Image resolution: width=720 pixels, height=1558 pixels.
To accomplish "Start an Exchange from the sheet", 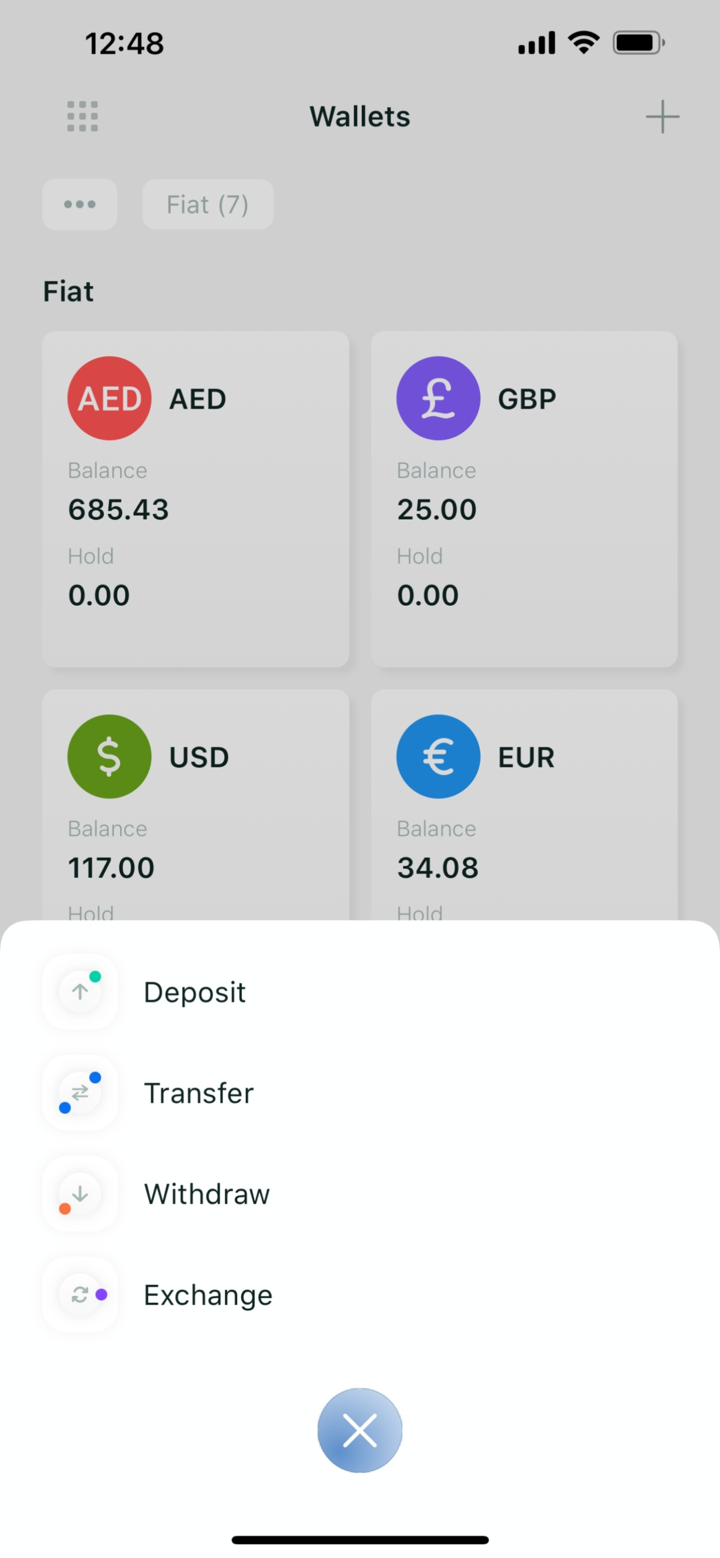I will click(x=207, y=1295).
